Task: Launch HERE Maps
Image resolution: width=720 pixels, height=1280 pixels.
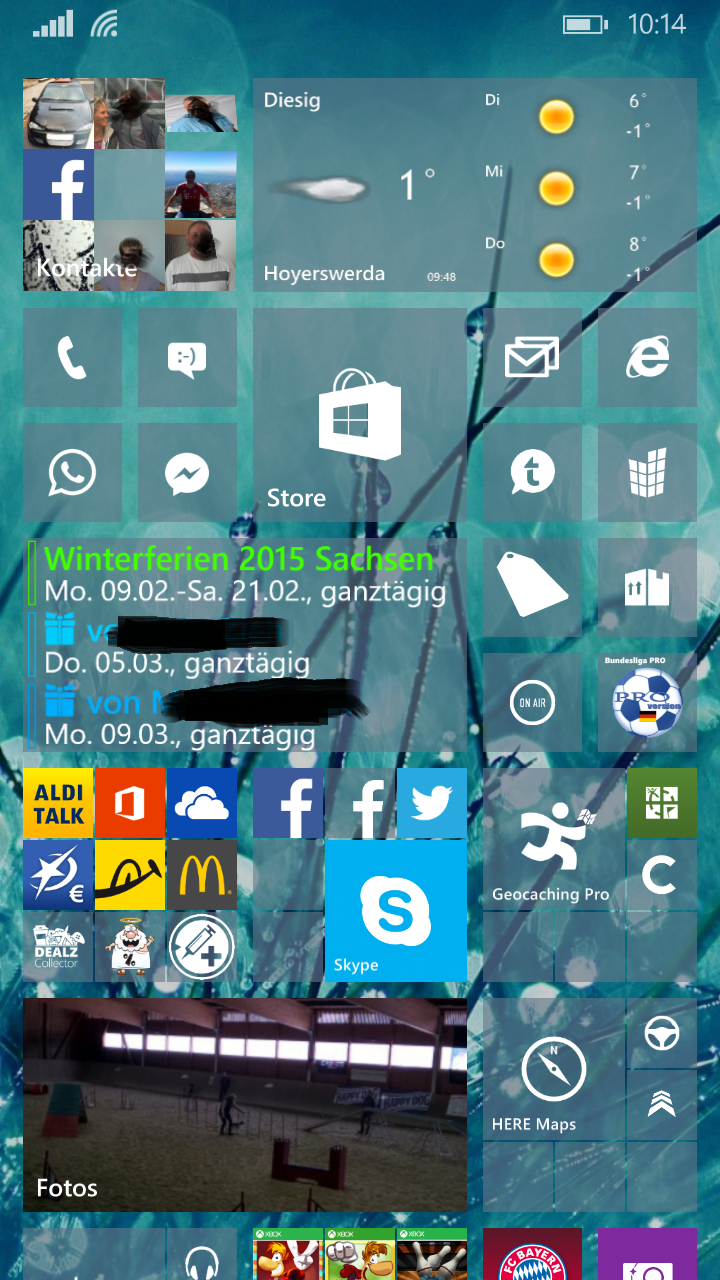Action: coord(554,1069)
